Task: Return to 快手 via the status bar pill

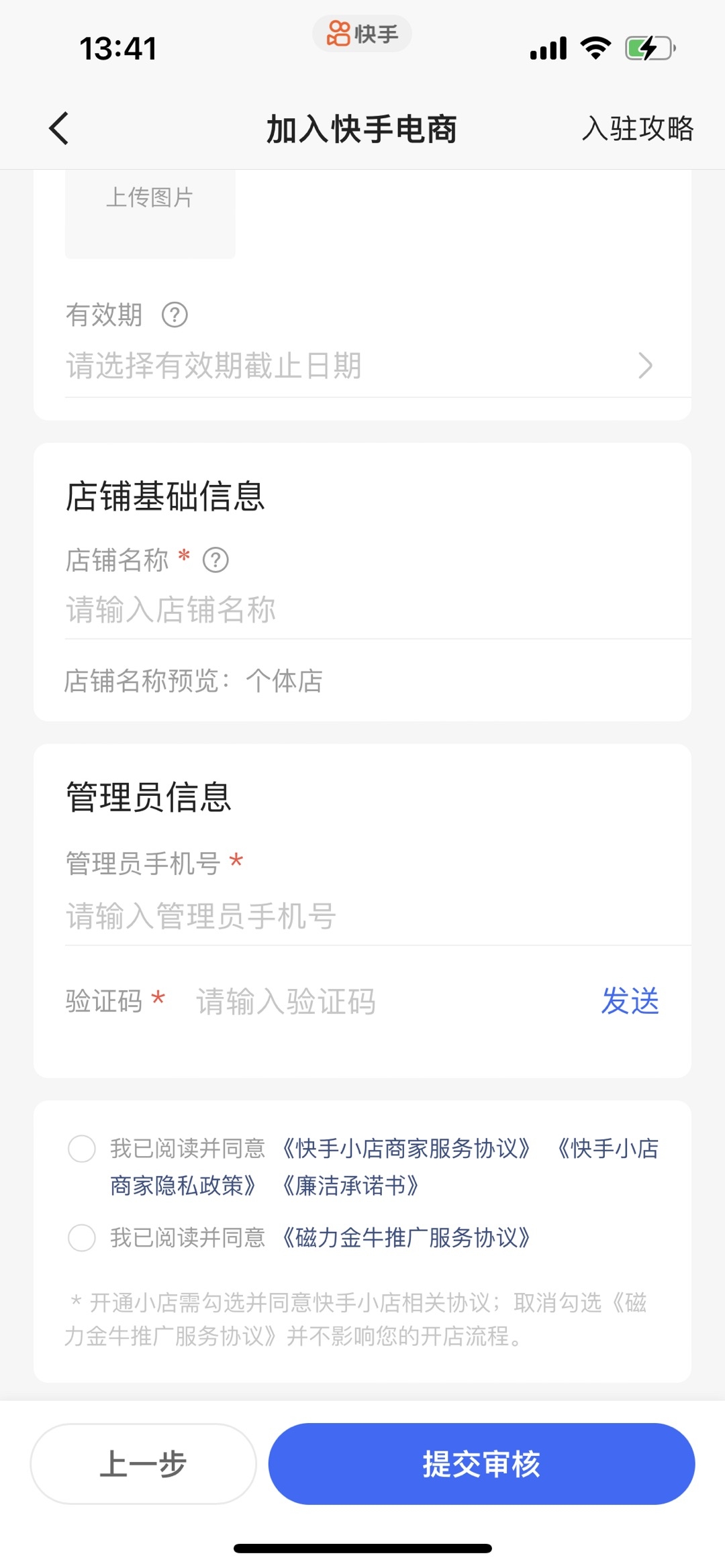Action: point(362,34)
